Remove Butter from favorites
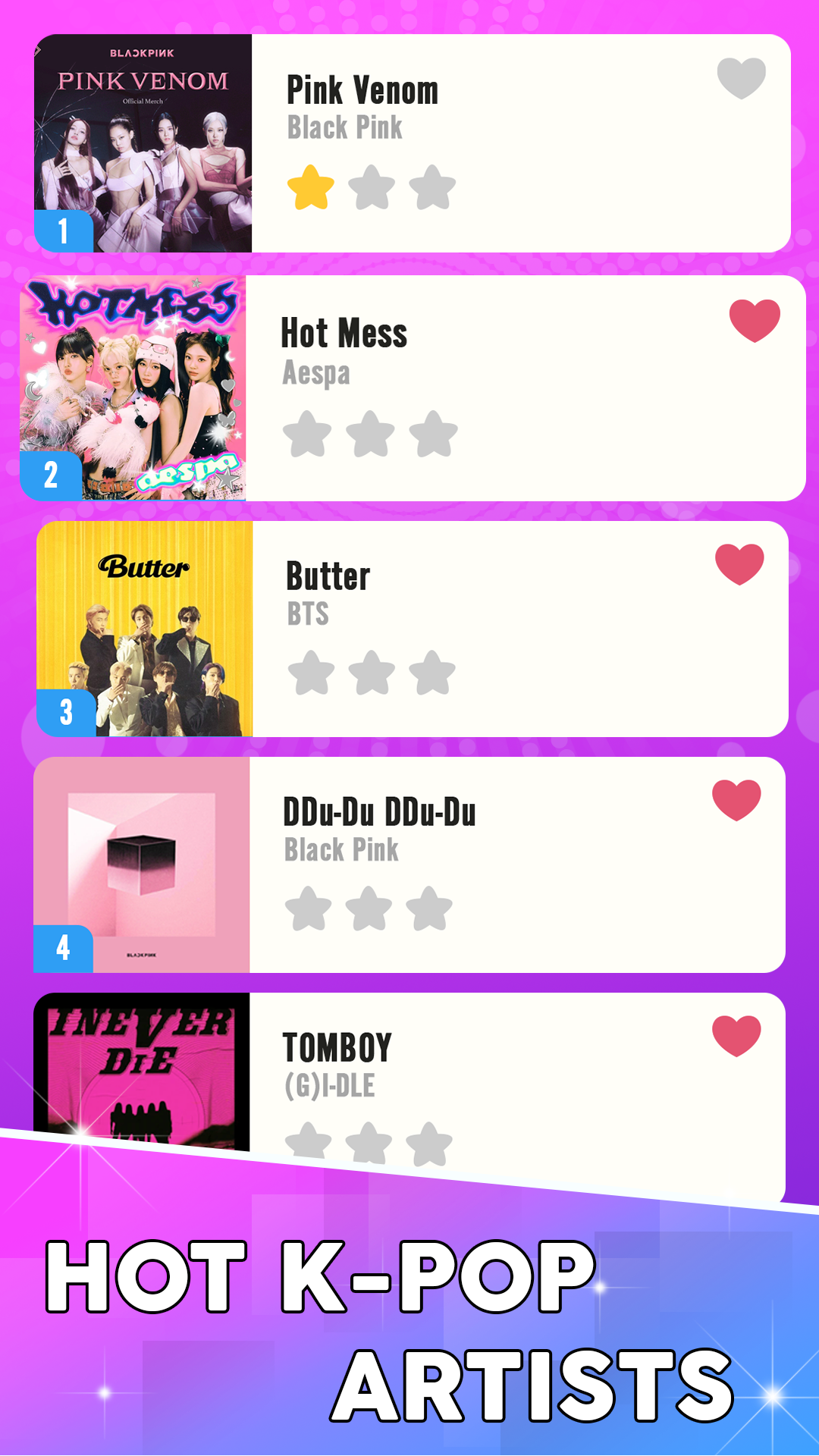The width and height of the screenshot is (819, 1456). [739, 563]
